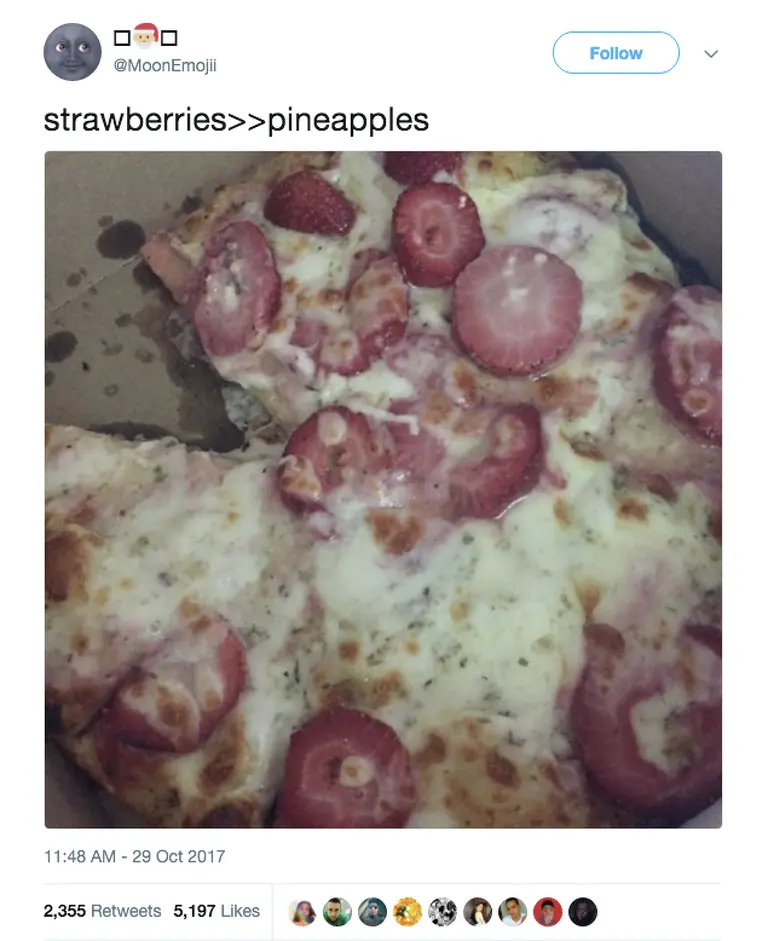Open the first liker's avatar
Viewport: 768px width, 941px height.
click(x=302, y=911)
